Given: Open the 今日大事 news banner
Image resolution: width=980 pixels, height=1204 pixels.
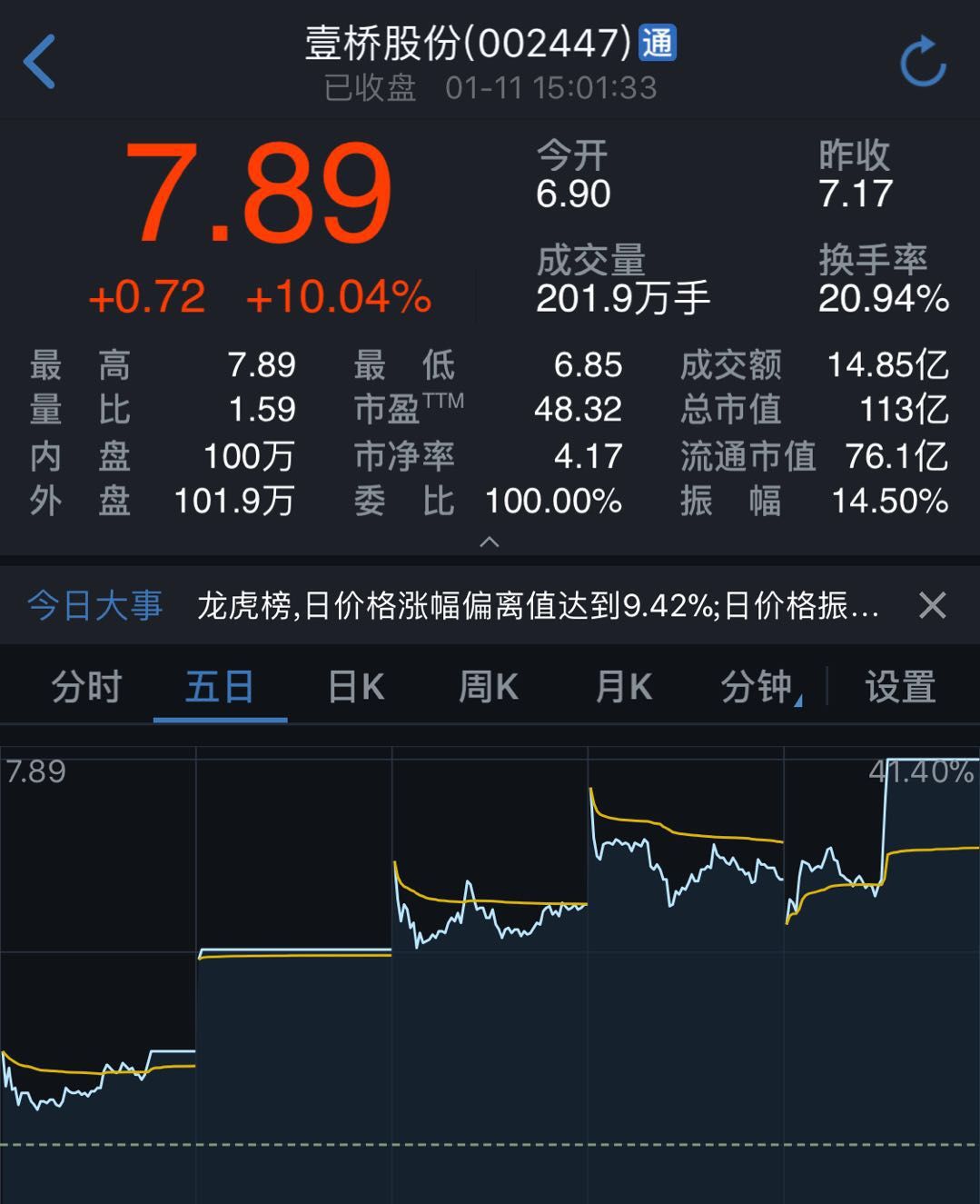Looking at the screenshot, I should [x=536, y=605].
